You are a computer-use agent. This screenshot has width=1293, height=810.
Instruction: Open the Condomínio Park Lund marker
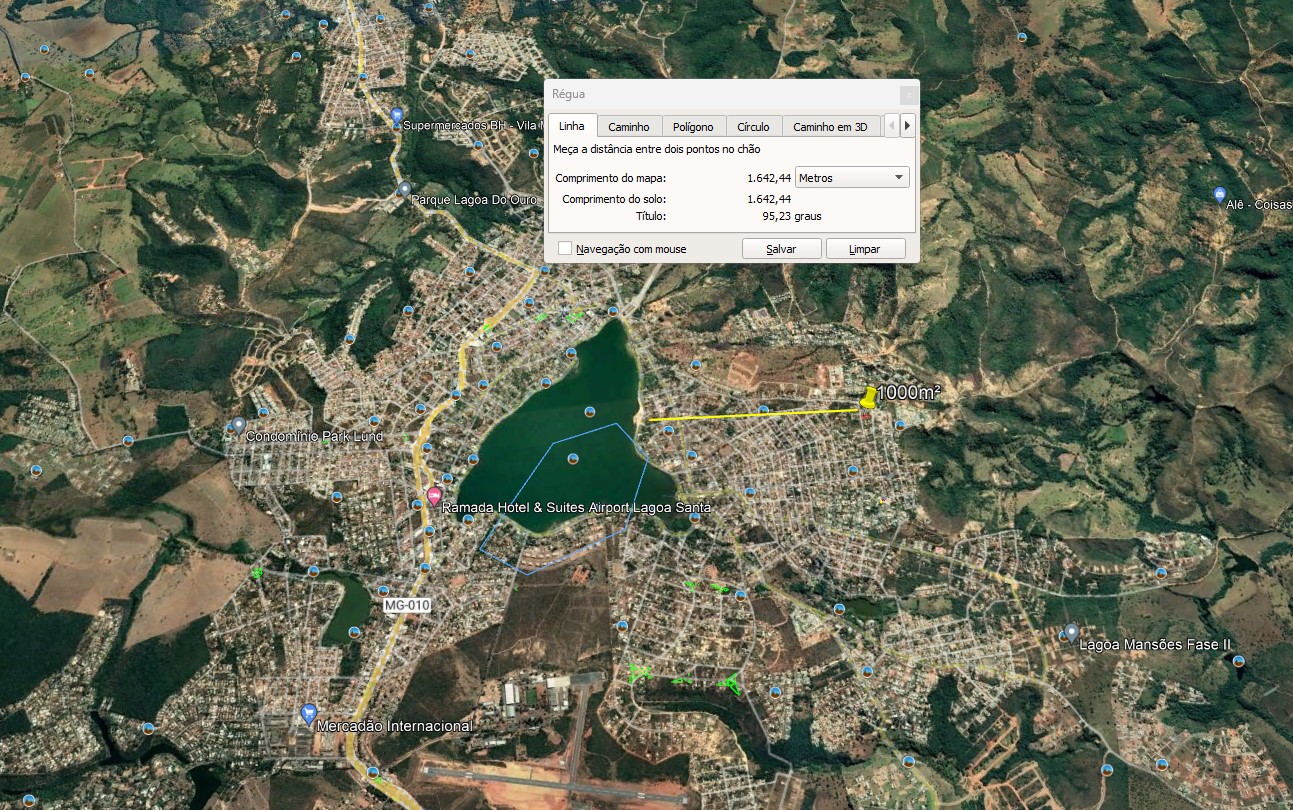click(238, 425)
